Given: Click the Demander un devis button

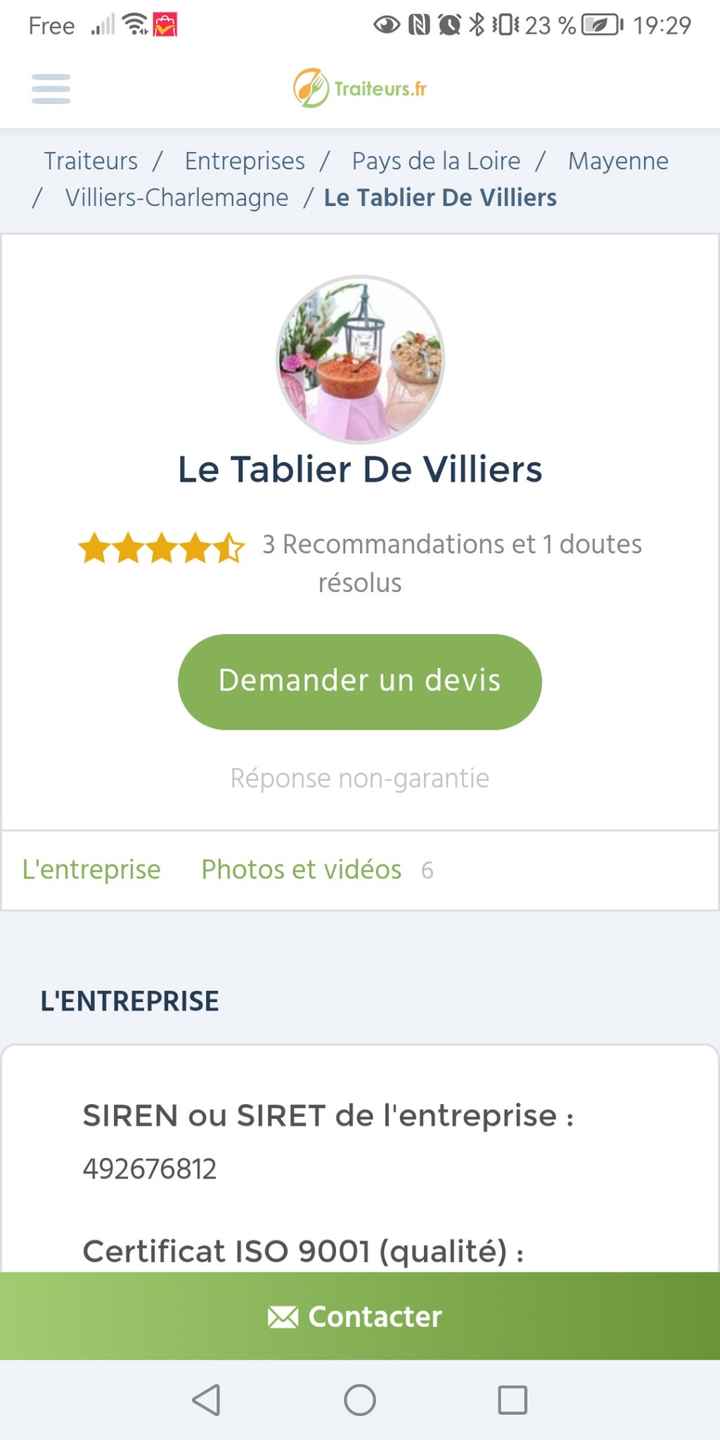Looking at the screenshot, I should coord(360,681).
